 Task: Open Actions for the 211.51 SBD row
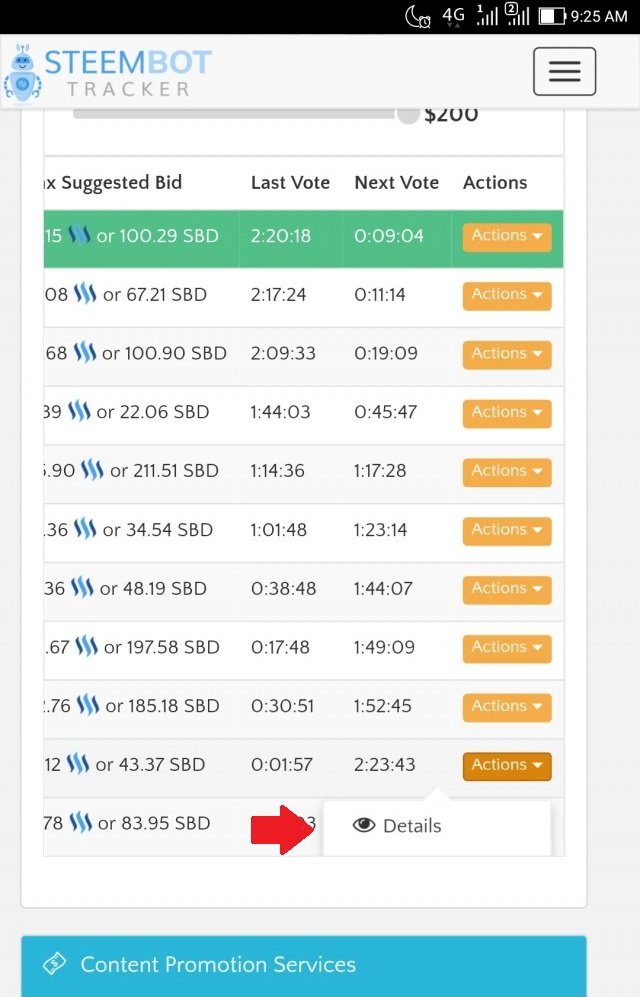[506, 472]
